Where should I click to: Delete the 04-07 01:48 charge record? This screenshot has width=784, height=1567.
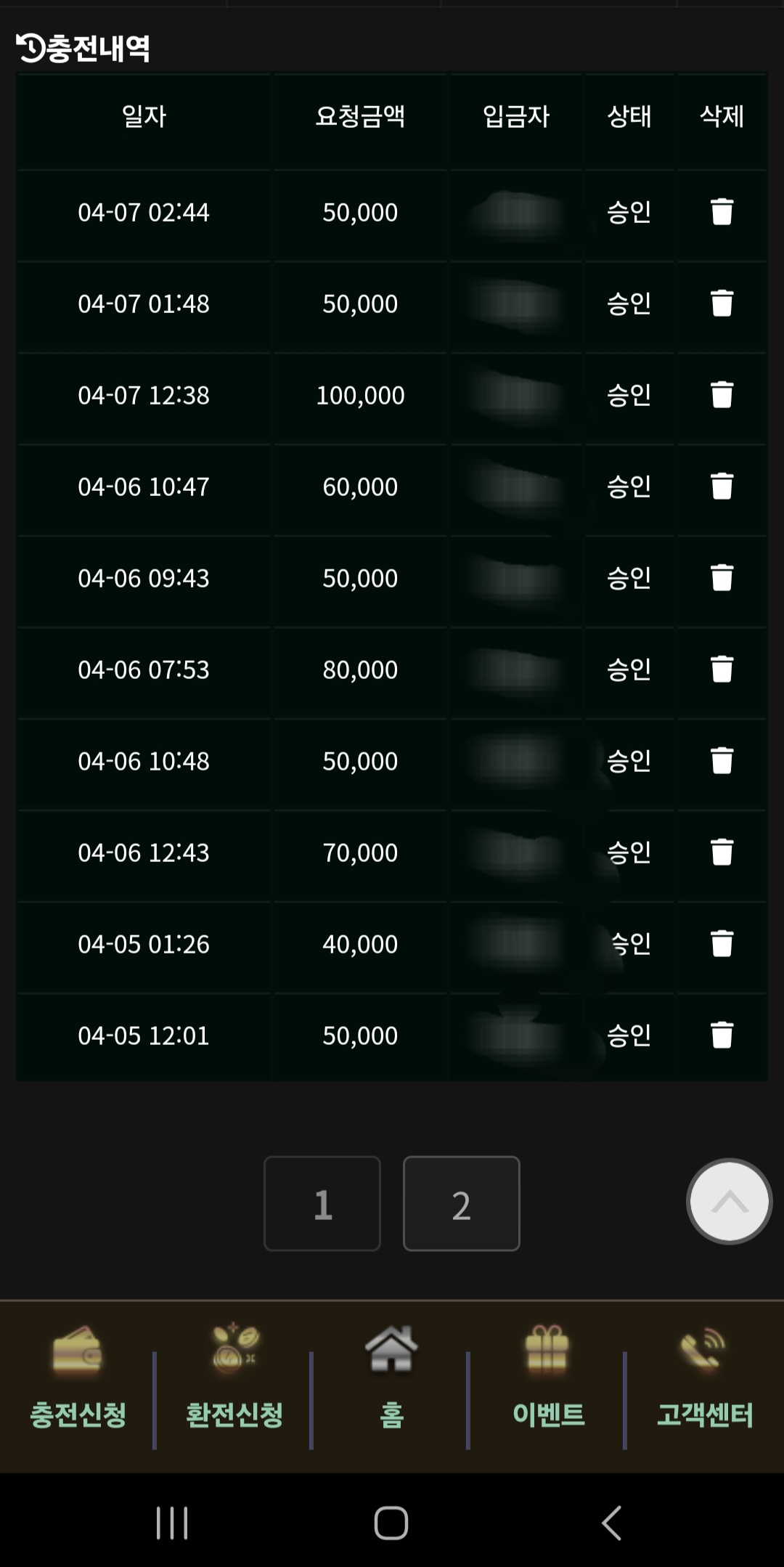coord(722,304)
